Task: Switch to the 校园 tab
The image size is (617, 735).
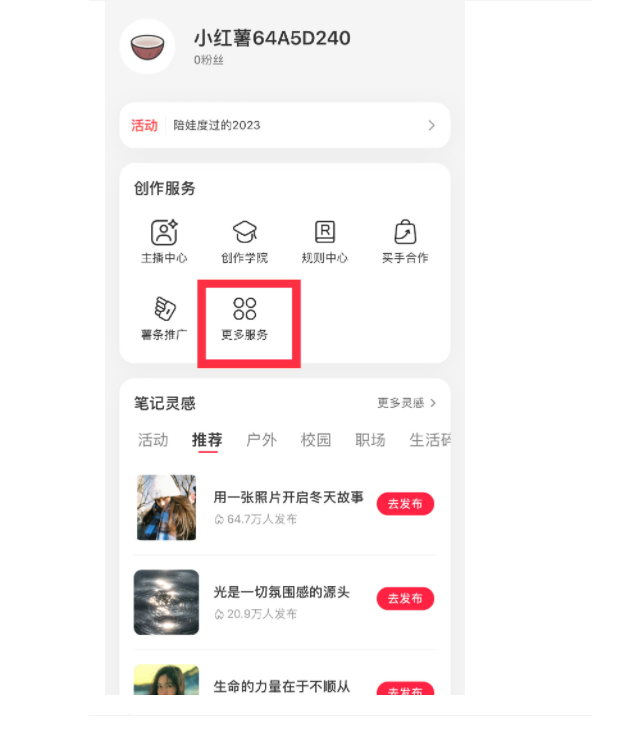Action: coord(316,440)
